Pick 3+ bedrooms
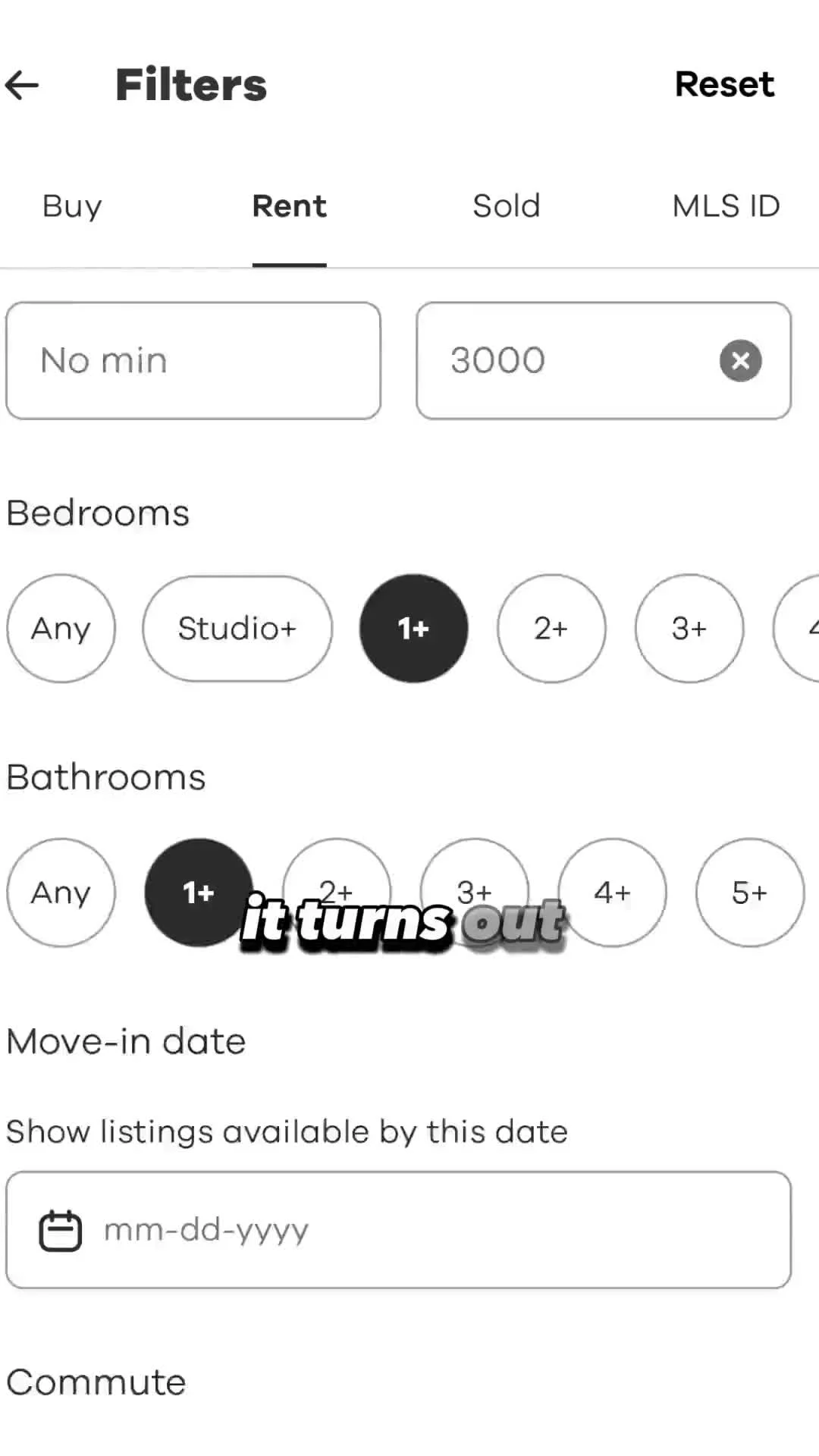 point(689,629)
